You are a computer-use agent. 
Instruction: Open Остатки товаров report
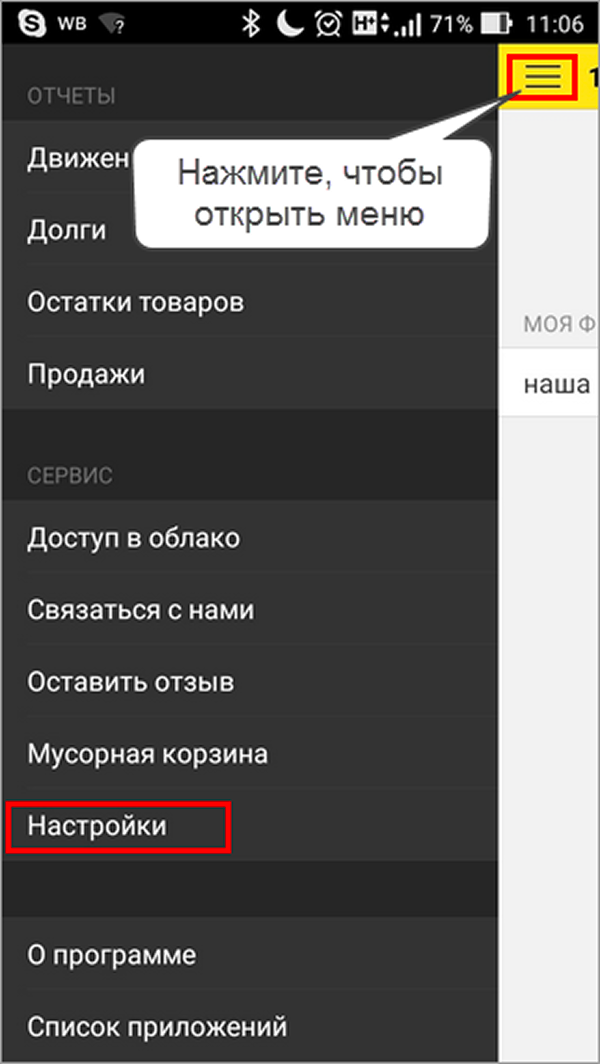click(249, 302)
